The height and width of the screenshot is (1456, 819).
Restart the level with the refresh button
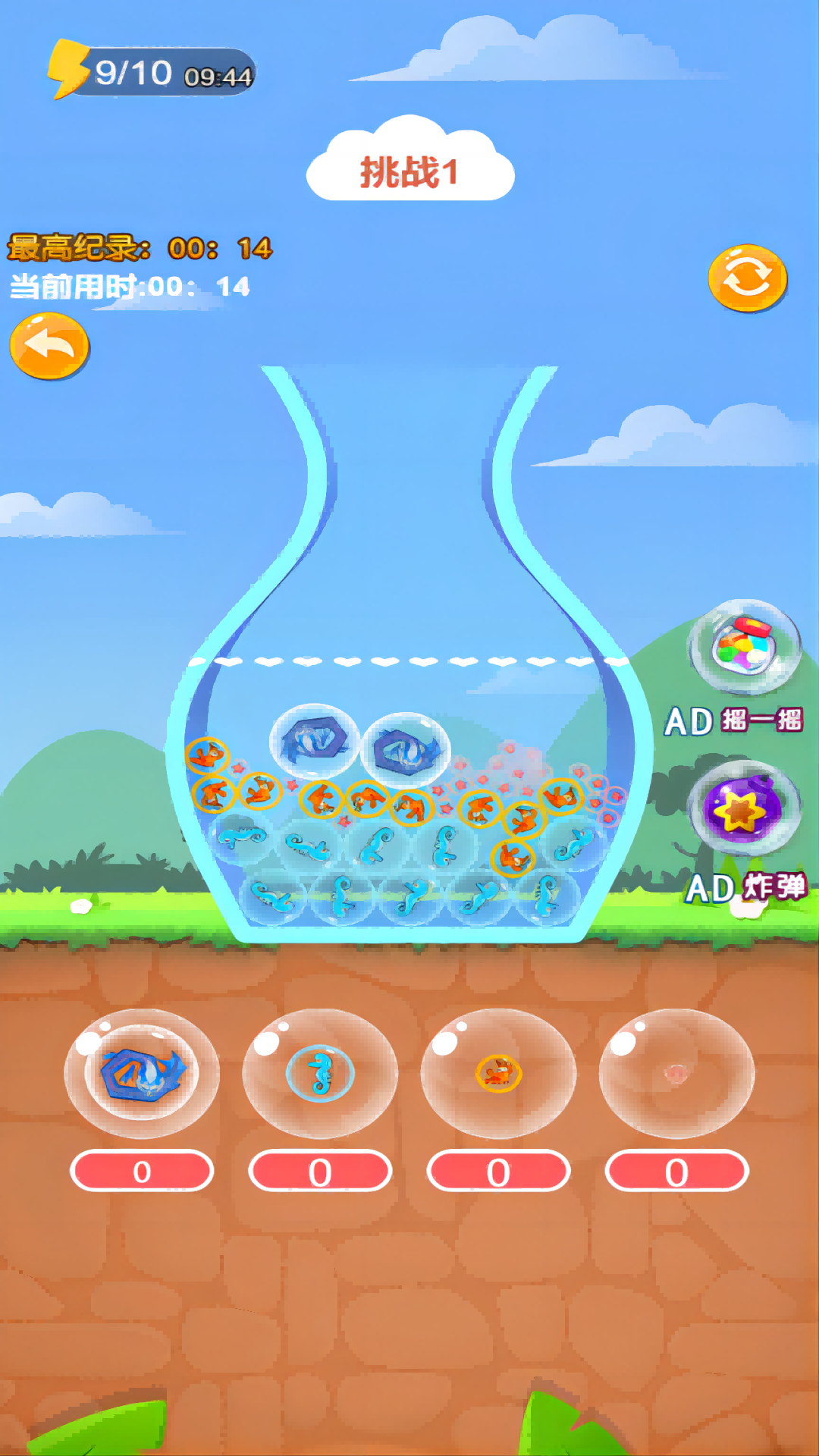pyautogui.click(x=748, y=278)
